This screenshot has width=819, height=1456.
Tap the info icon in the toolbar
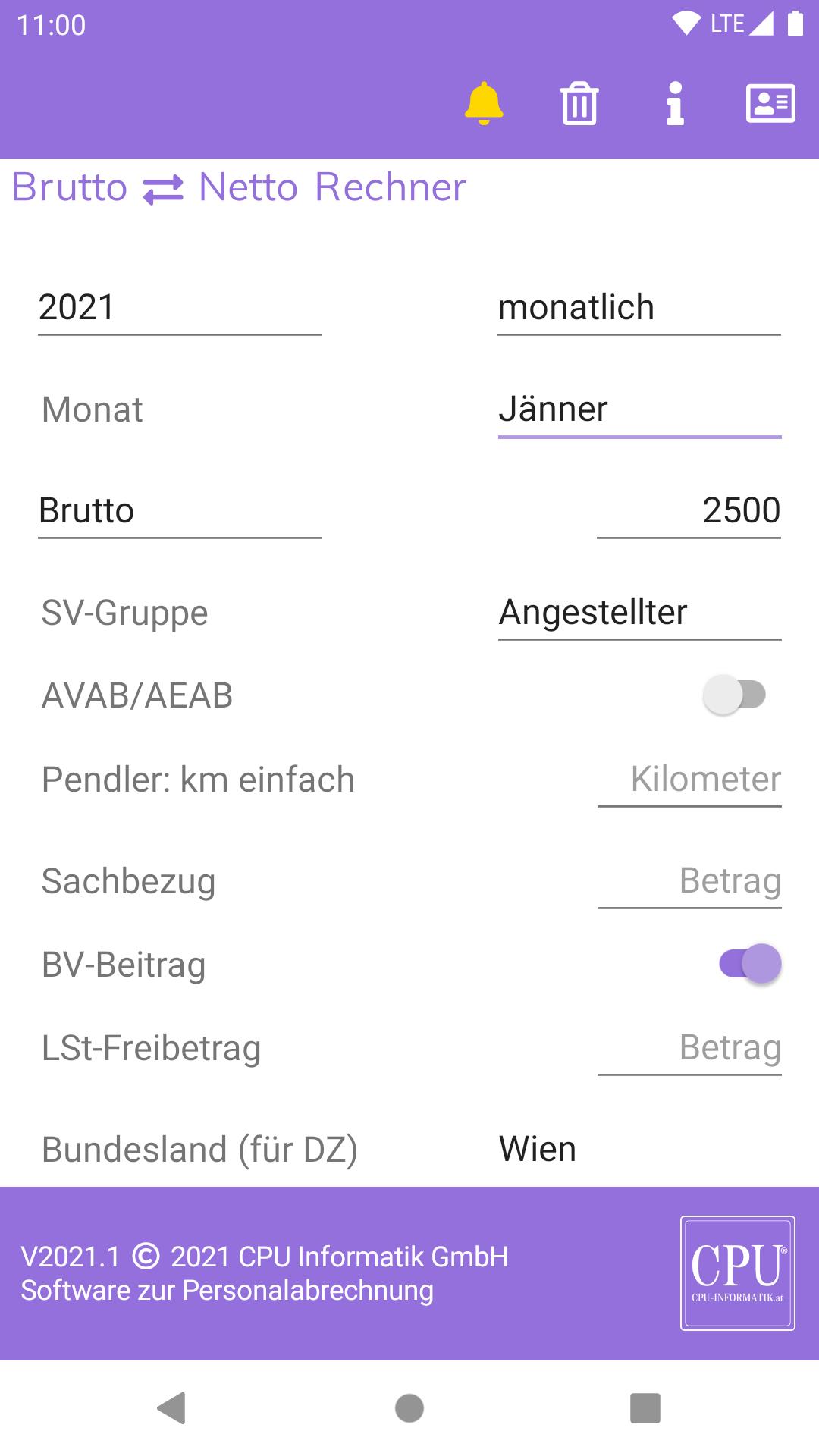click(x=675, y=104)
